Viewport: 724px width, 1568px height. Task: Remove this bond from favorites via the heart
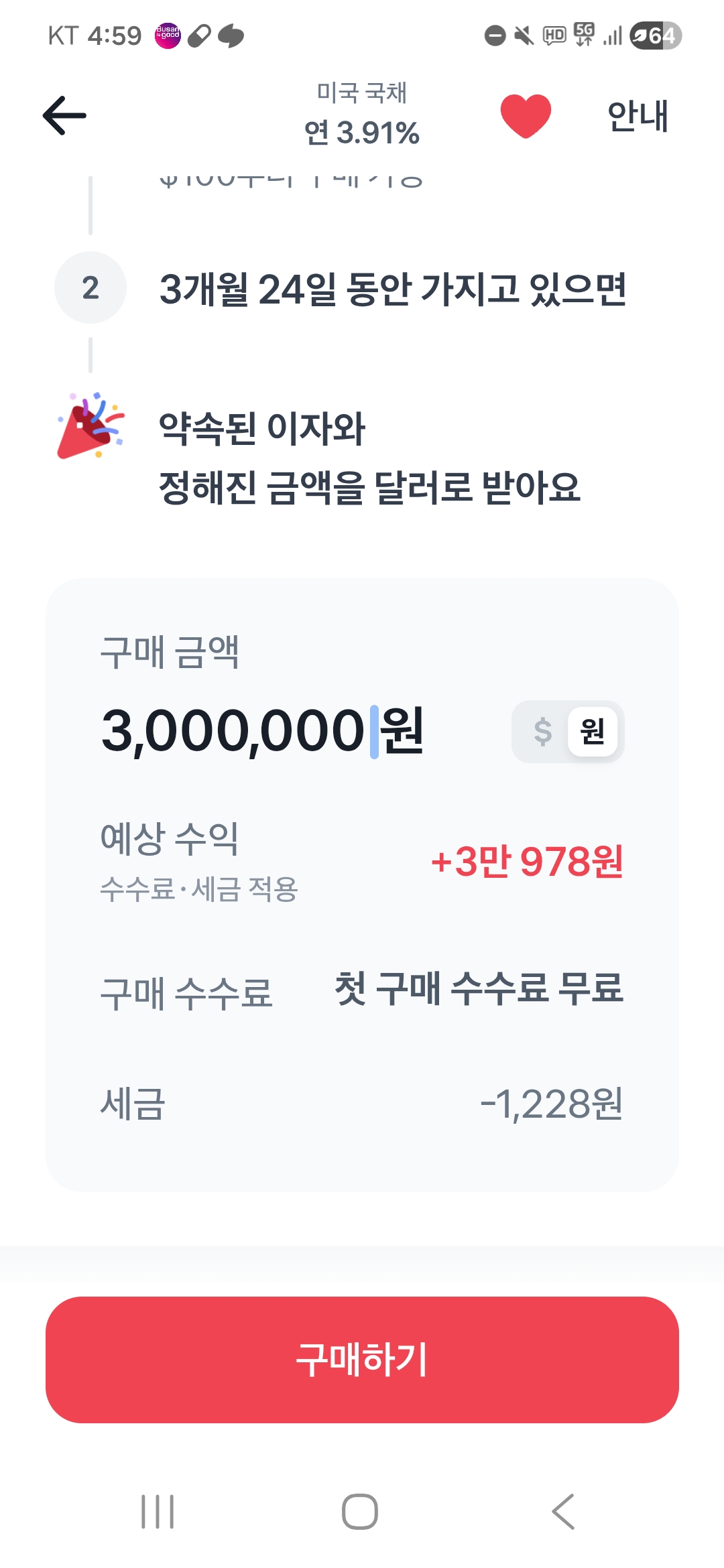pyautogui.click(x=526, y=116)
